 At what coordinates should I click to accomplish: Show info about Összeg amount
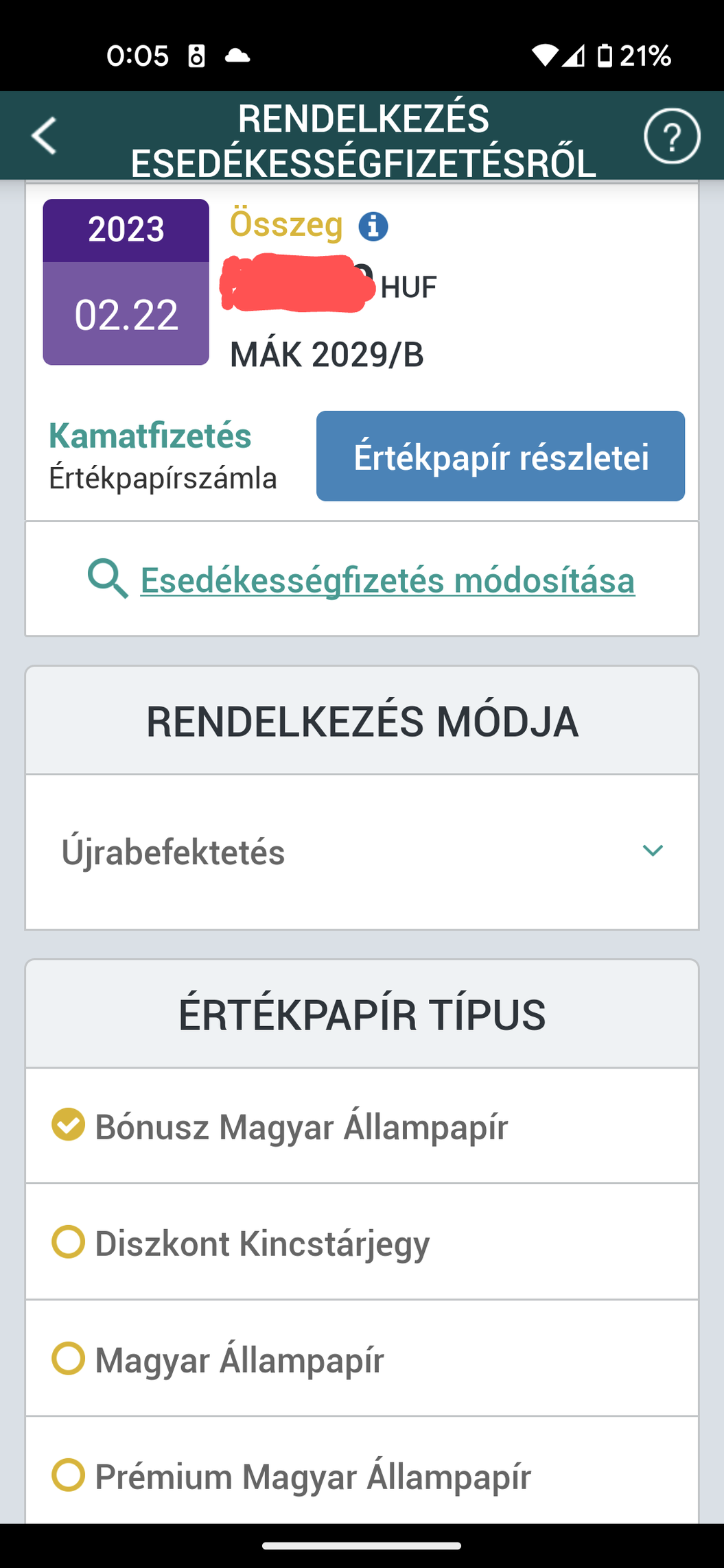373,226
